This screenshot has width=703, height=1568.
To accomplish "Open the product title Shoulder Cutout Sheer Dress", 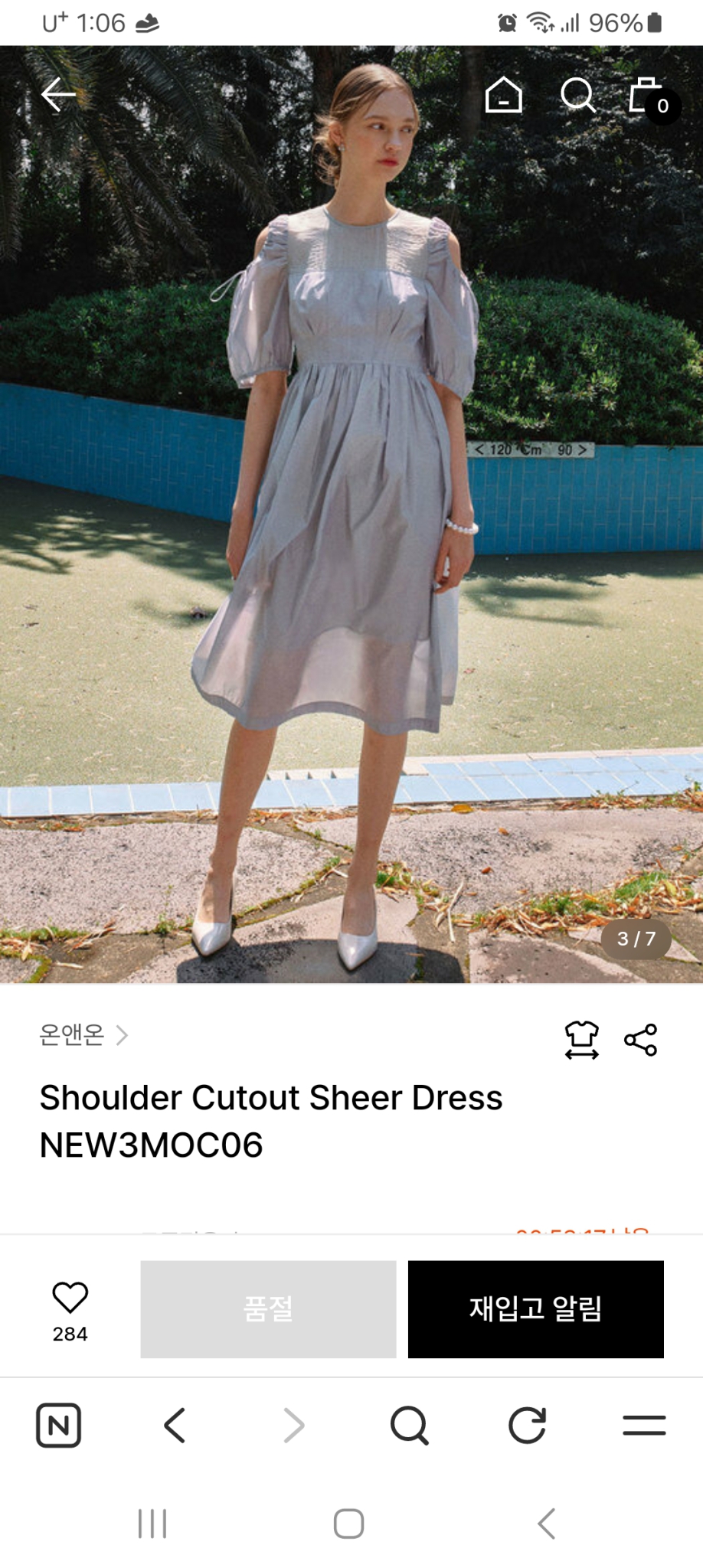I will (x=270, y=1099).
